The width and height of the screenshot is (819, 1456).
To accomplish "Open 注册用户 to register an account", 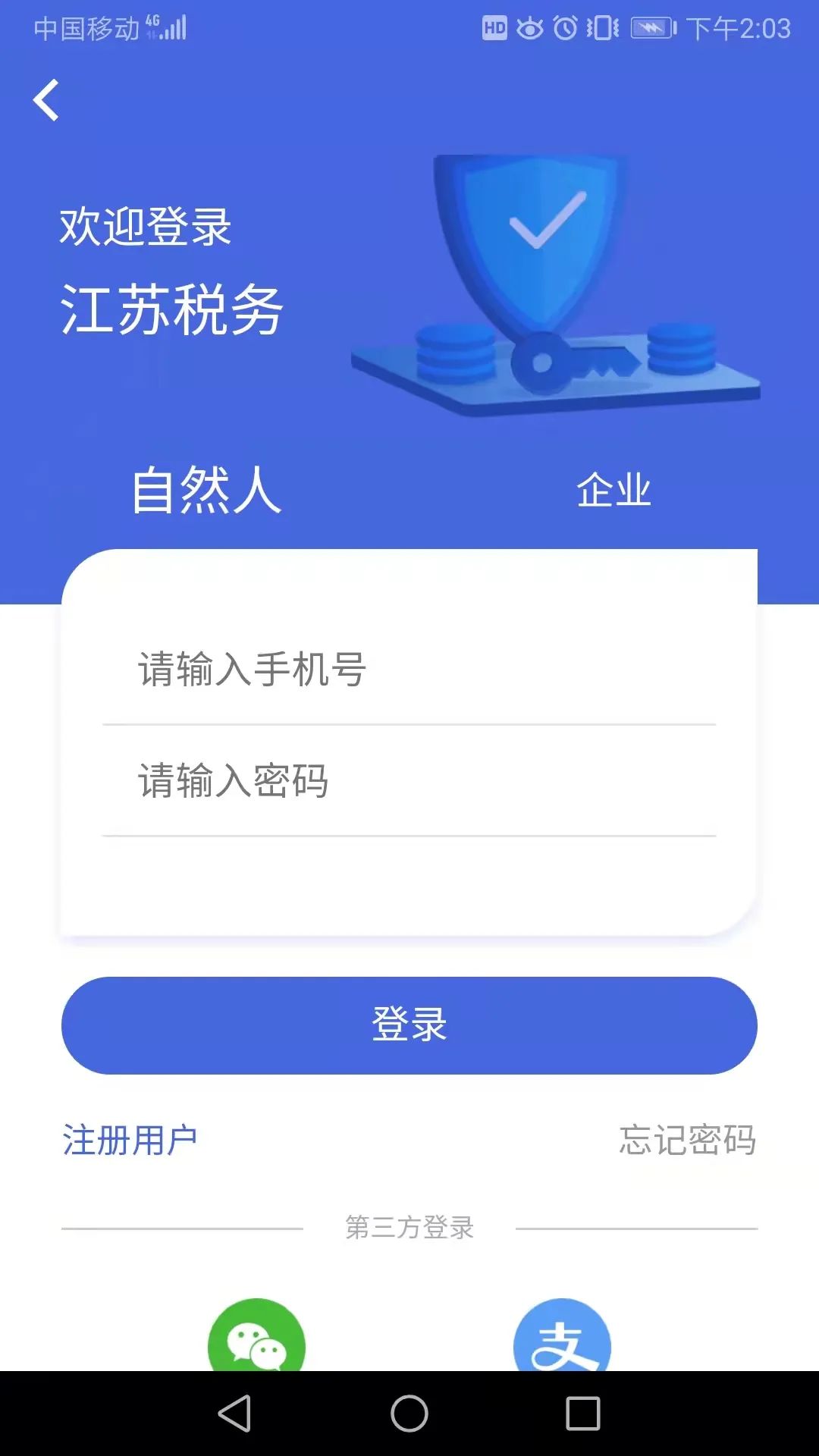I will pyautogui.click(x=130, y=1141).
